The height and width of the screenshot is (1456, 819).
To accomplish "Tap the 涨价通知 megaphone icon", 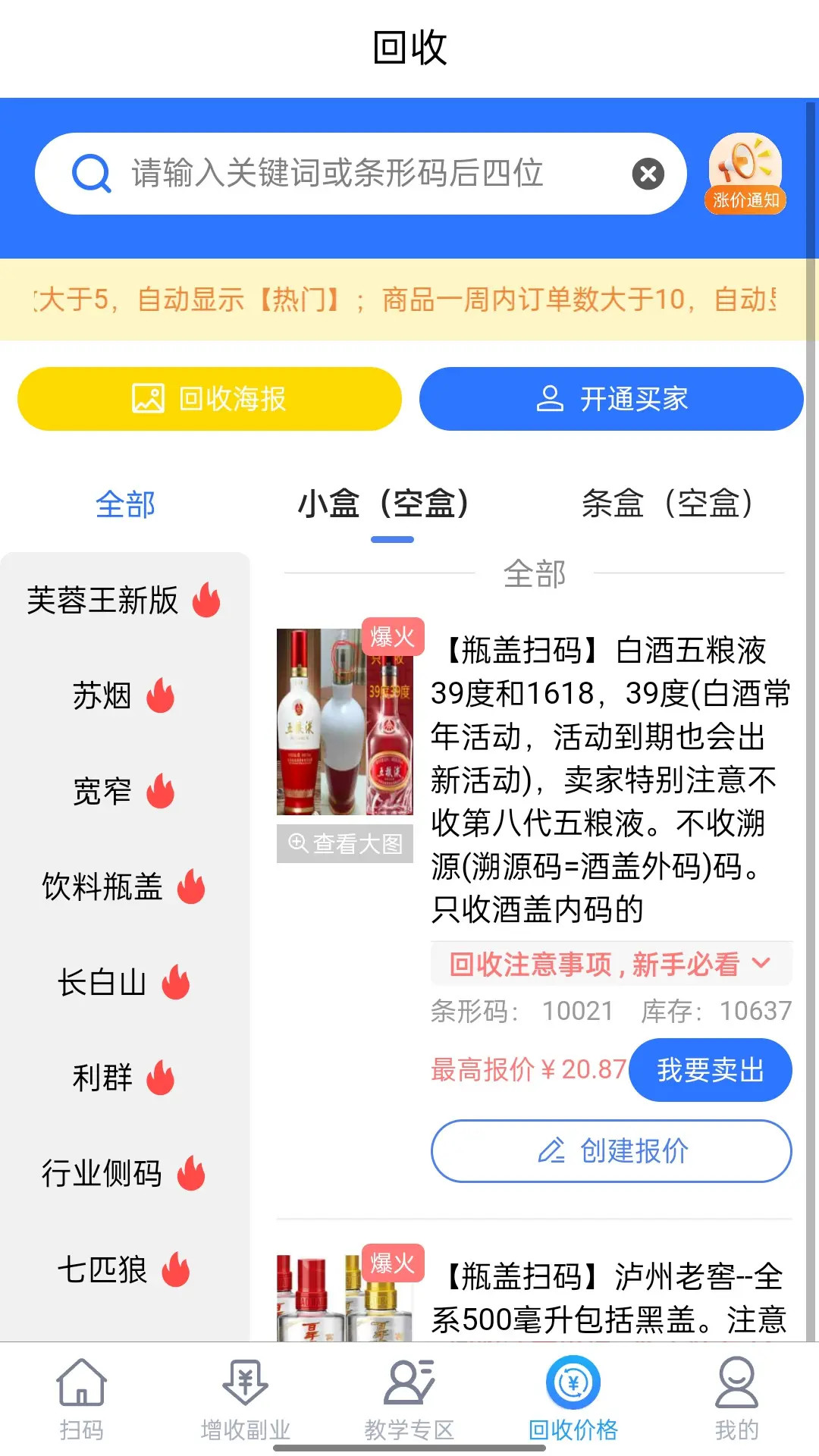I will 745,165.
